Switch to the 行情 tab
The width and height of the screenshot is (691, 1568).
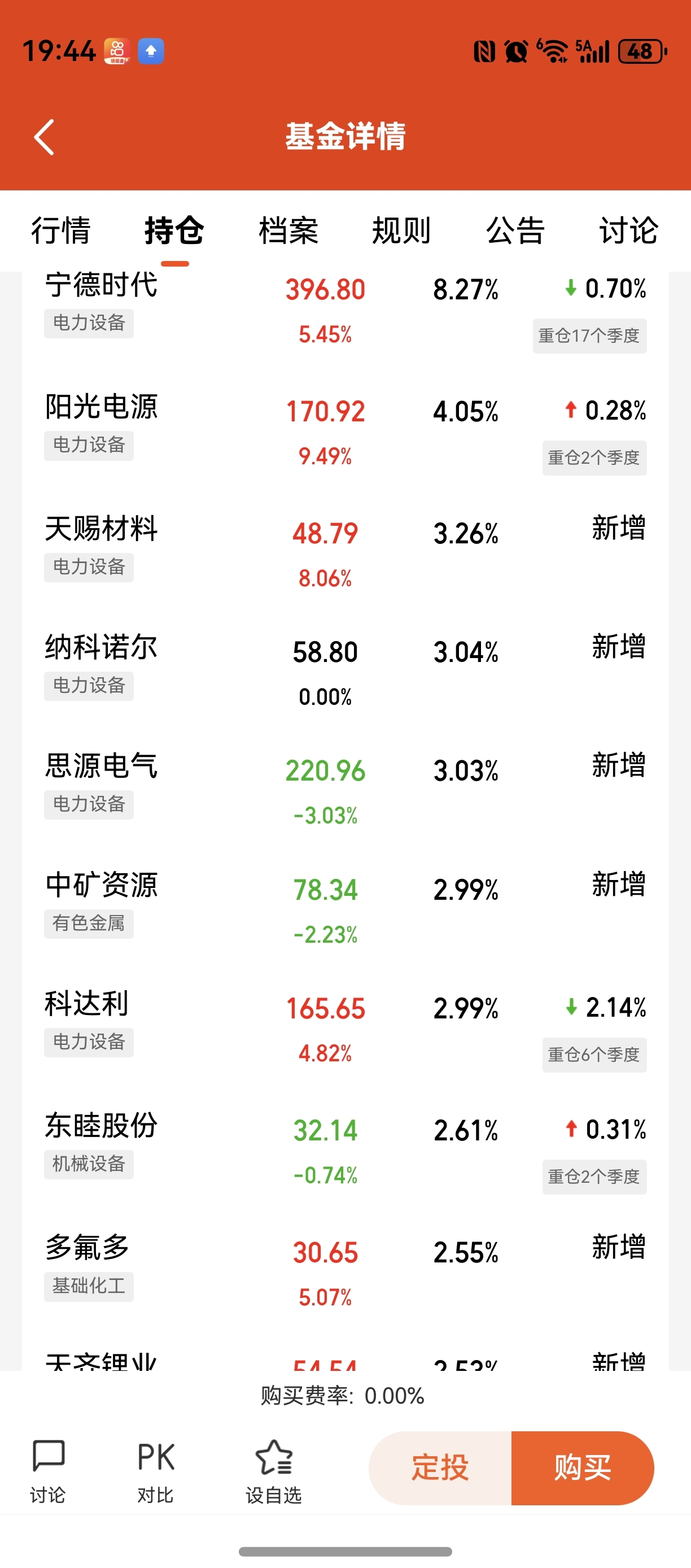click(61, 230)
